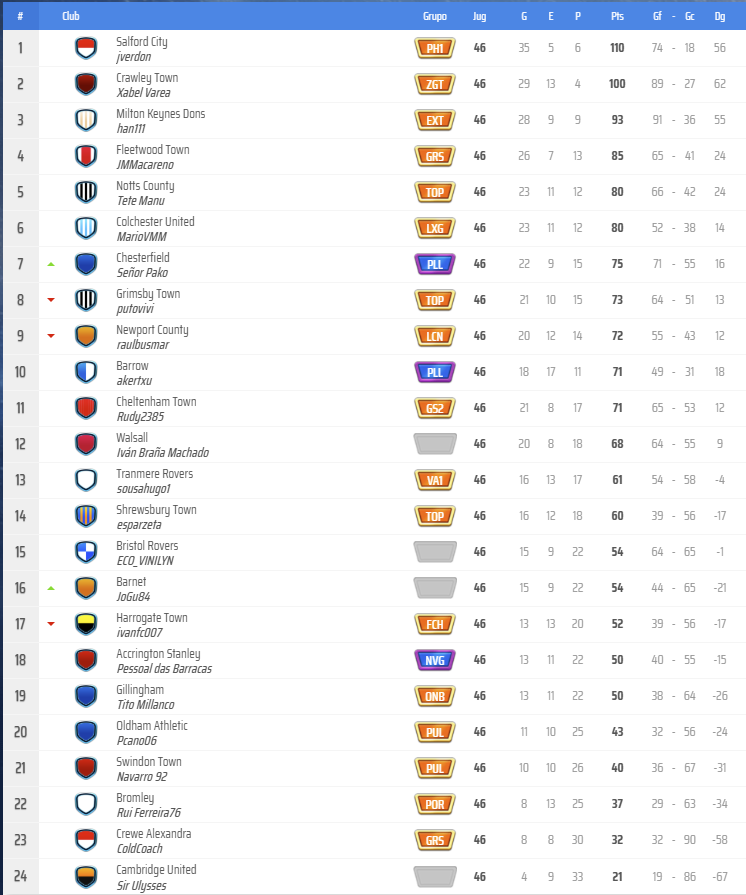Open the Chesterfield club entry
The image size is (746, 895).
[x=143, y=258]
